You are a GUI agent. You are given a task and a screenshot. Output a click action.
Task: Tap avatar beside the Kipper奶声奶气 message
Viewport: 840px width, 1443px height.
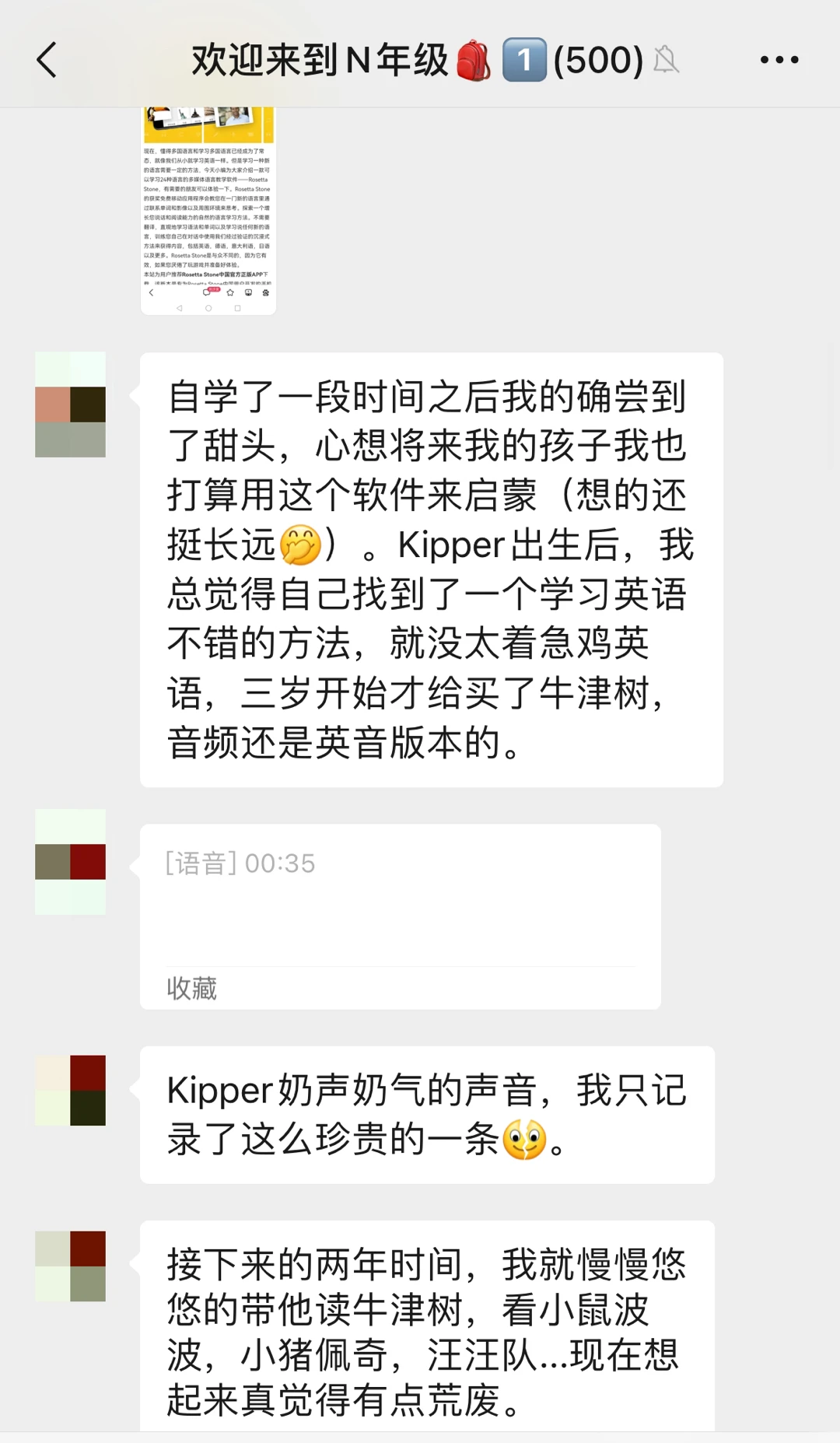70,1091
